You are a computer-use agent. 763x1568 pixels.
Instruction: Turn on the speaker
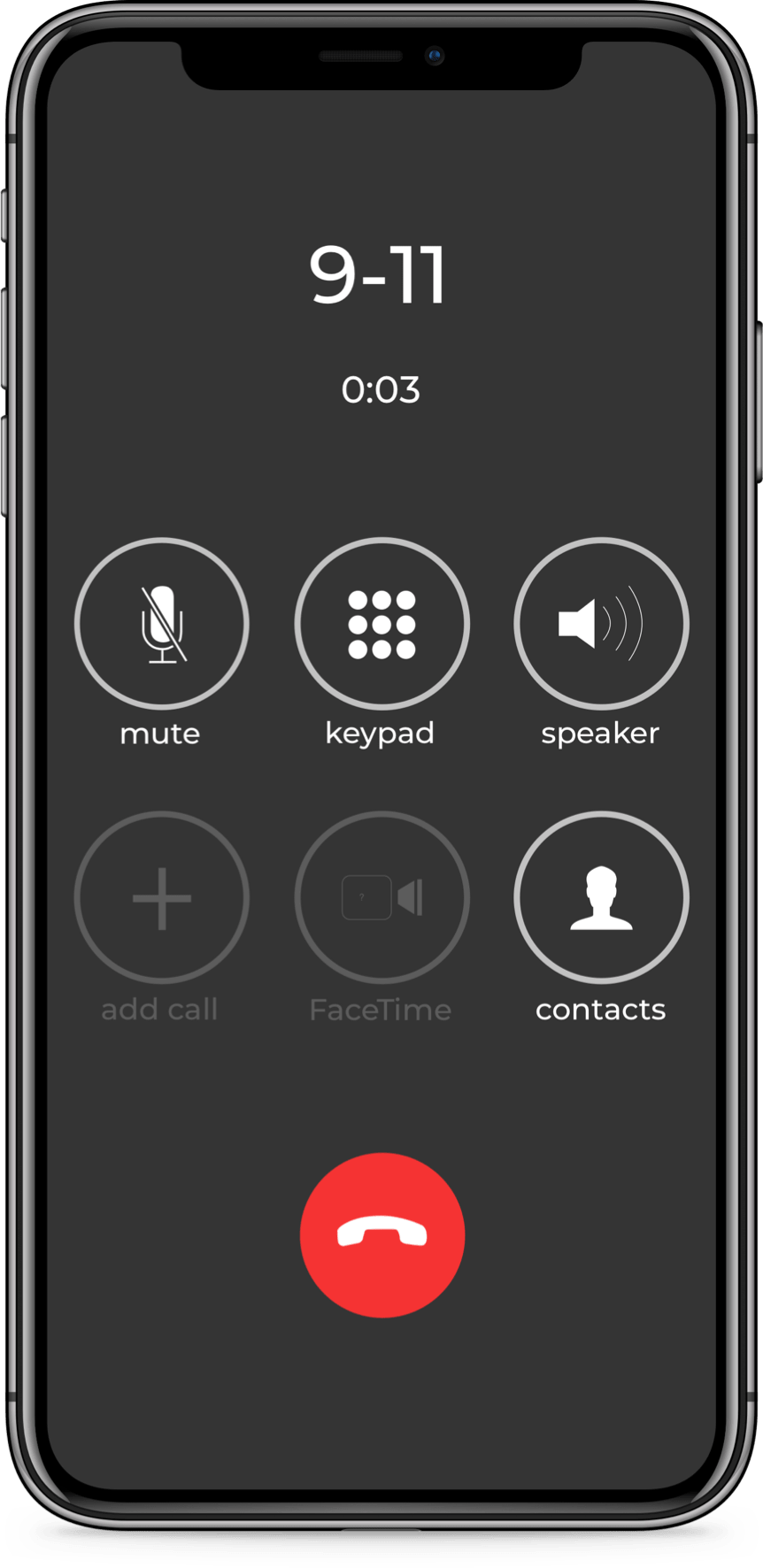coord(601,624)
